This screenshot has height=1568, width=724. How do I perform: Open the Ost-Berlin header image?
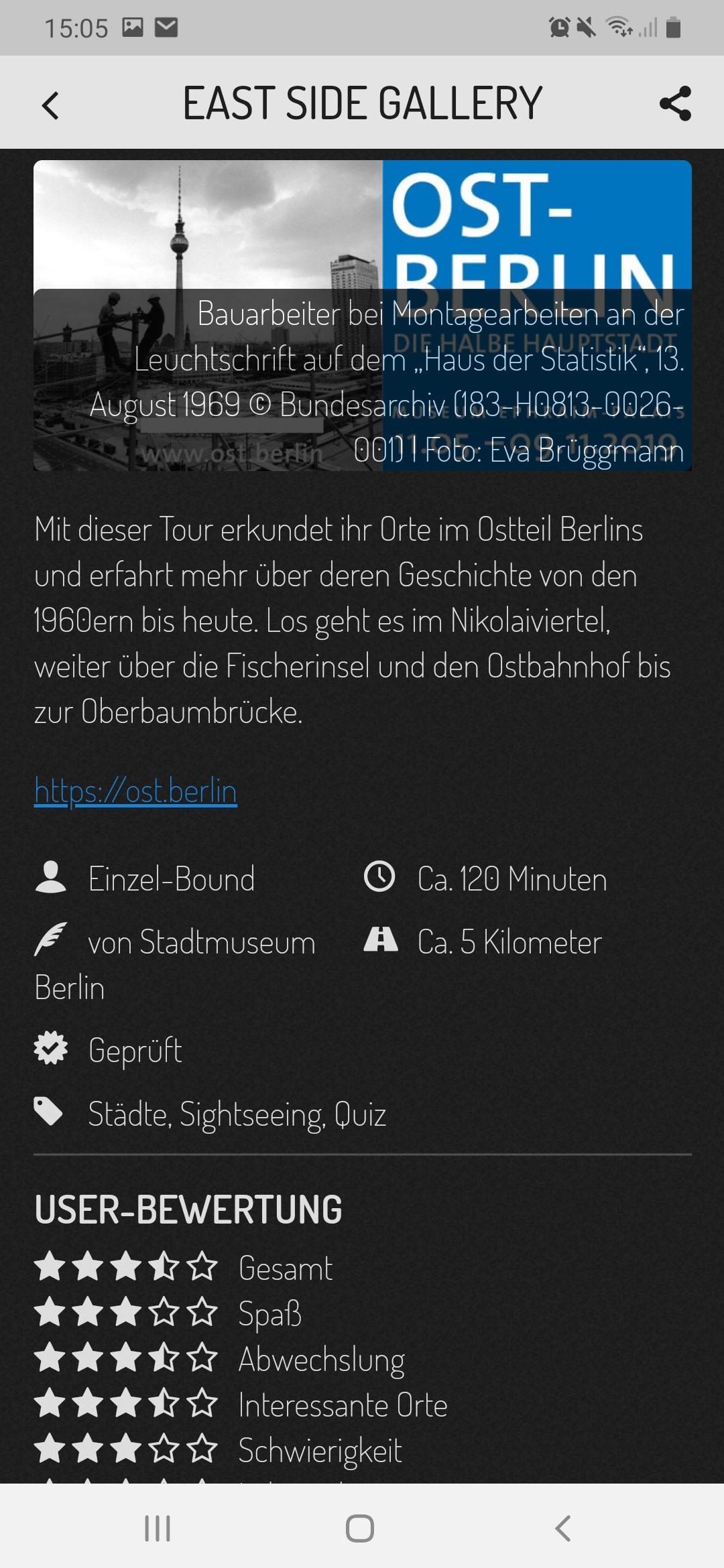(x=362, y=315)
